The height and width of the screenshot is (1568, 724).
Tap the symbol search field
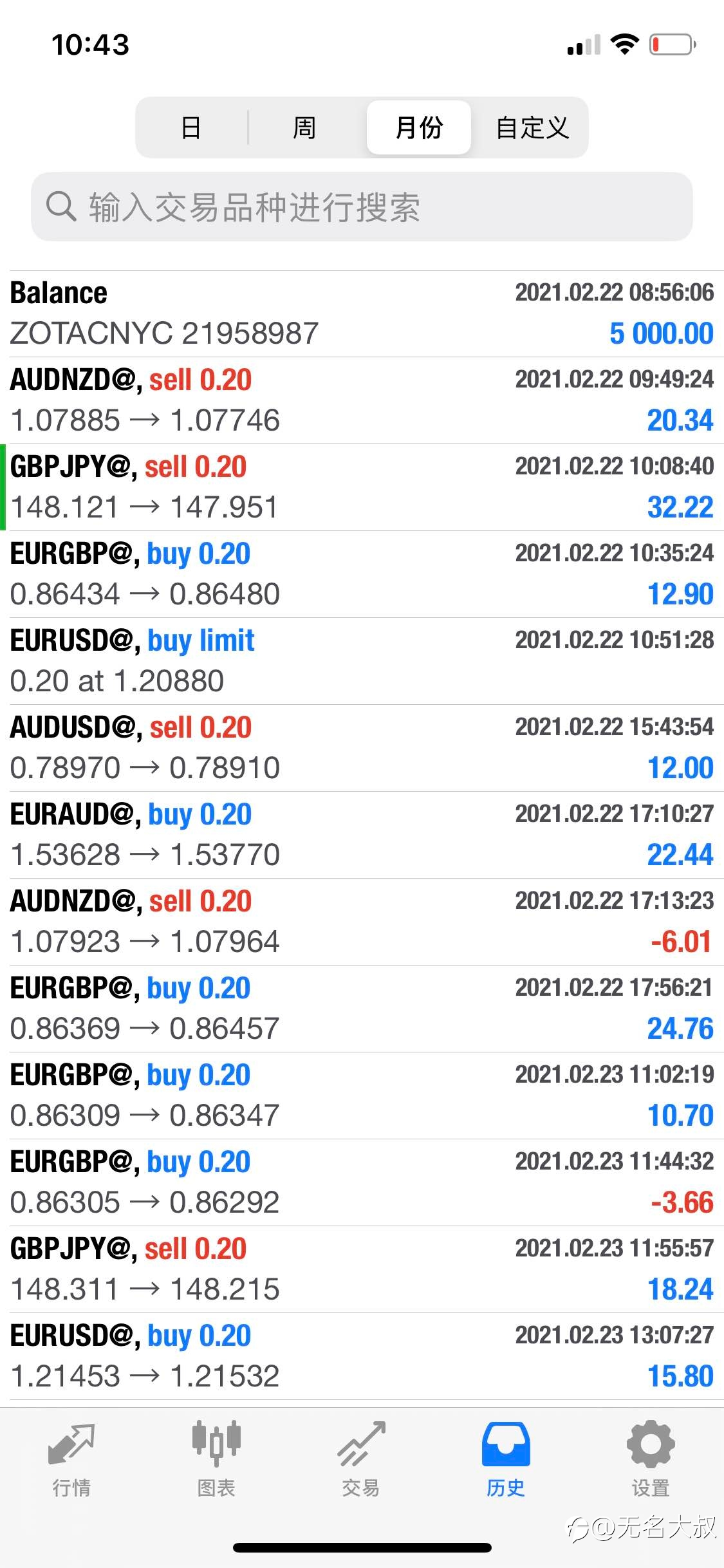tap(362, 207)
